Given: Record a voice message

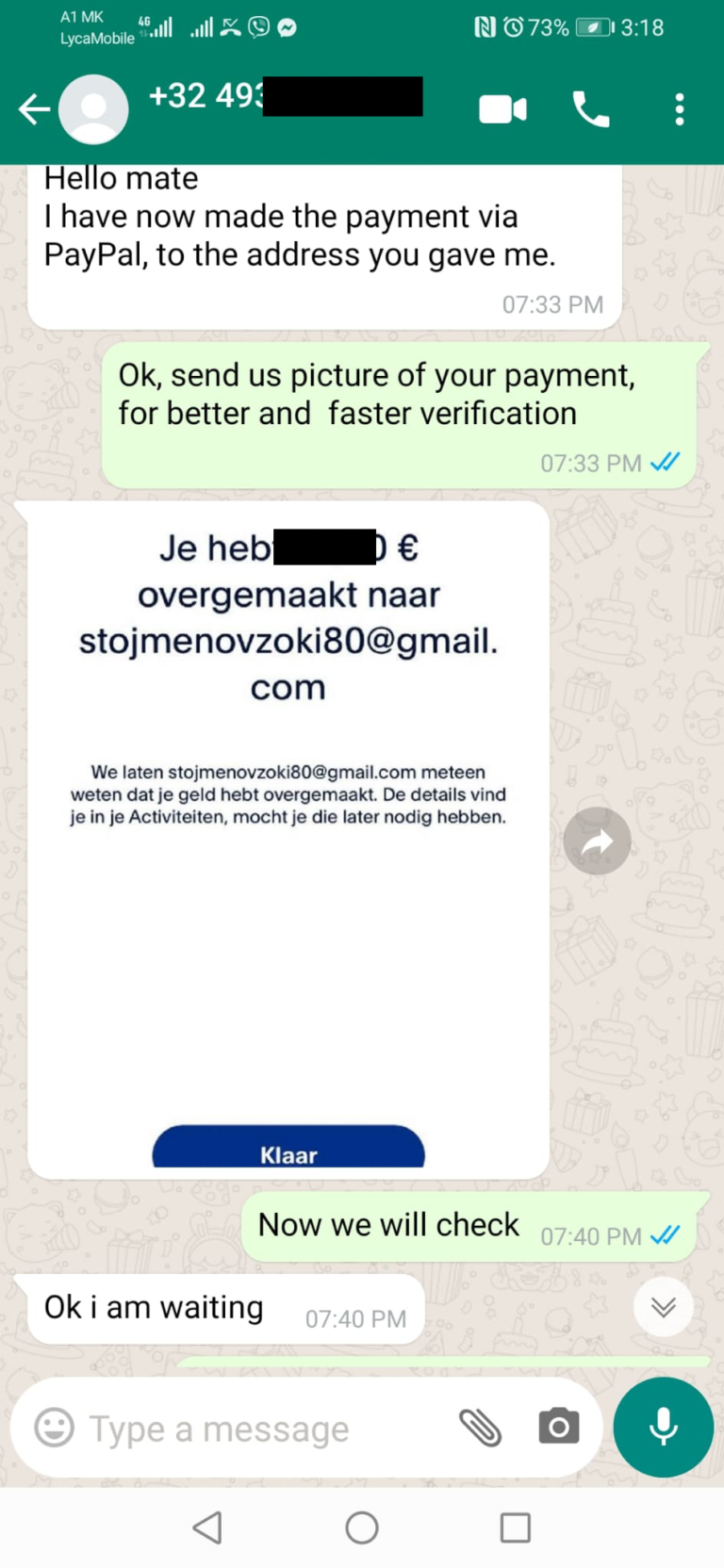Looking at the screenshot, I should click(x=663, y=1427).
